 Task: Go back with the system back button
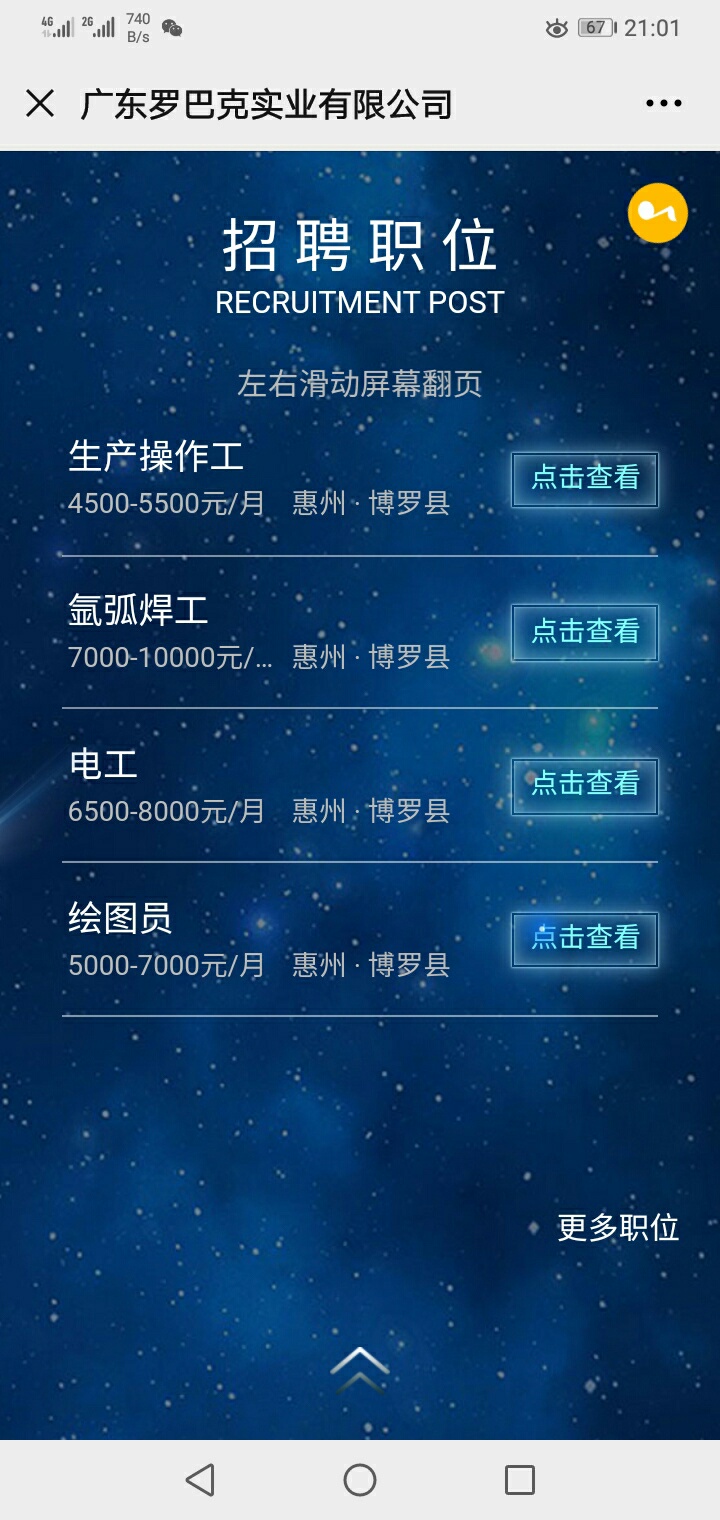[200, 1480]
